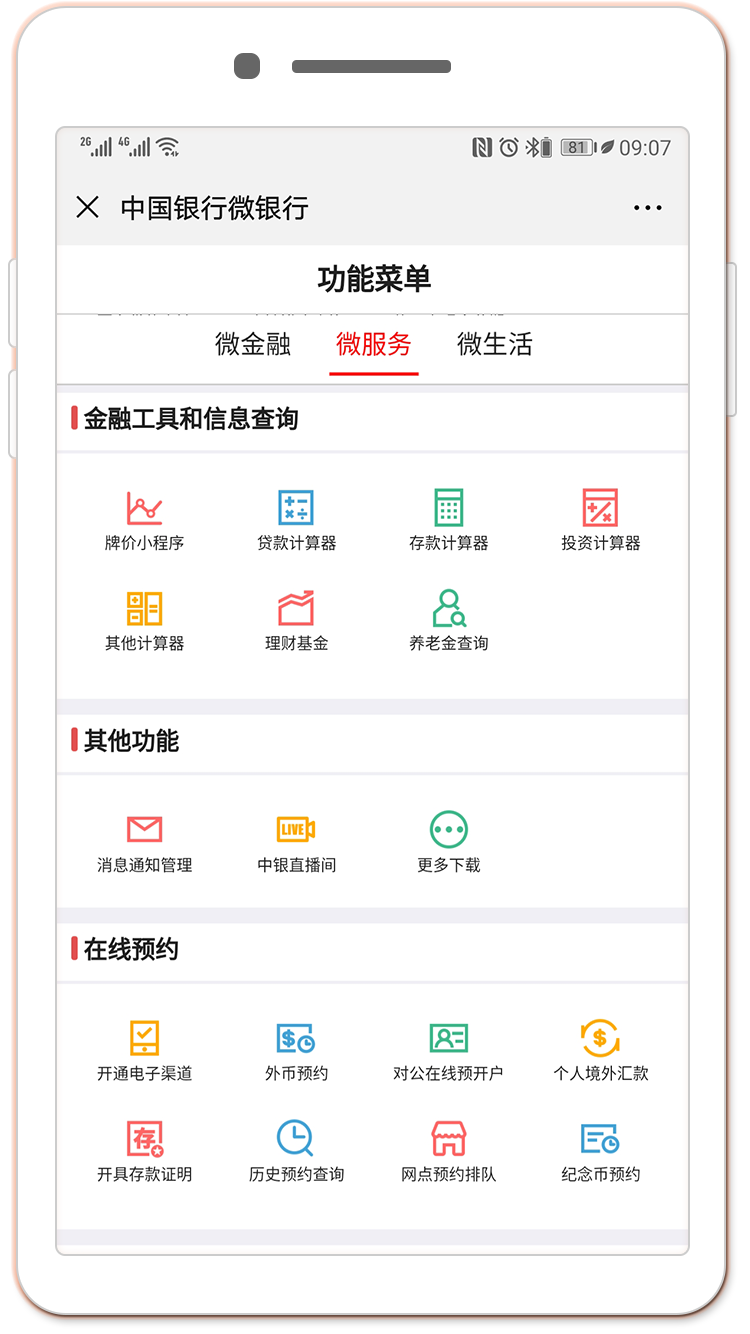Open 开通电子渠道

coord(145,1050)
